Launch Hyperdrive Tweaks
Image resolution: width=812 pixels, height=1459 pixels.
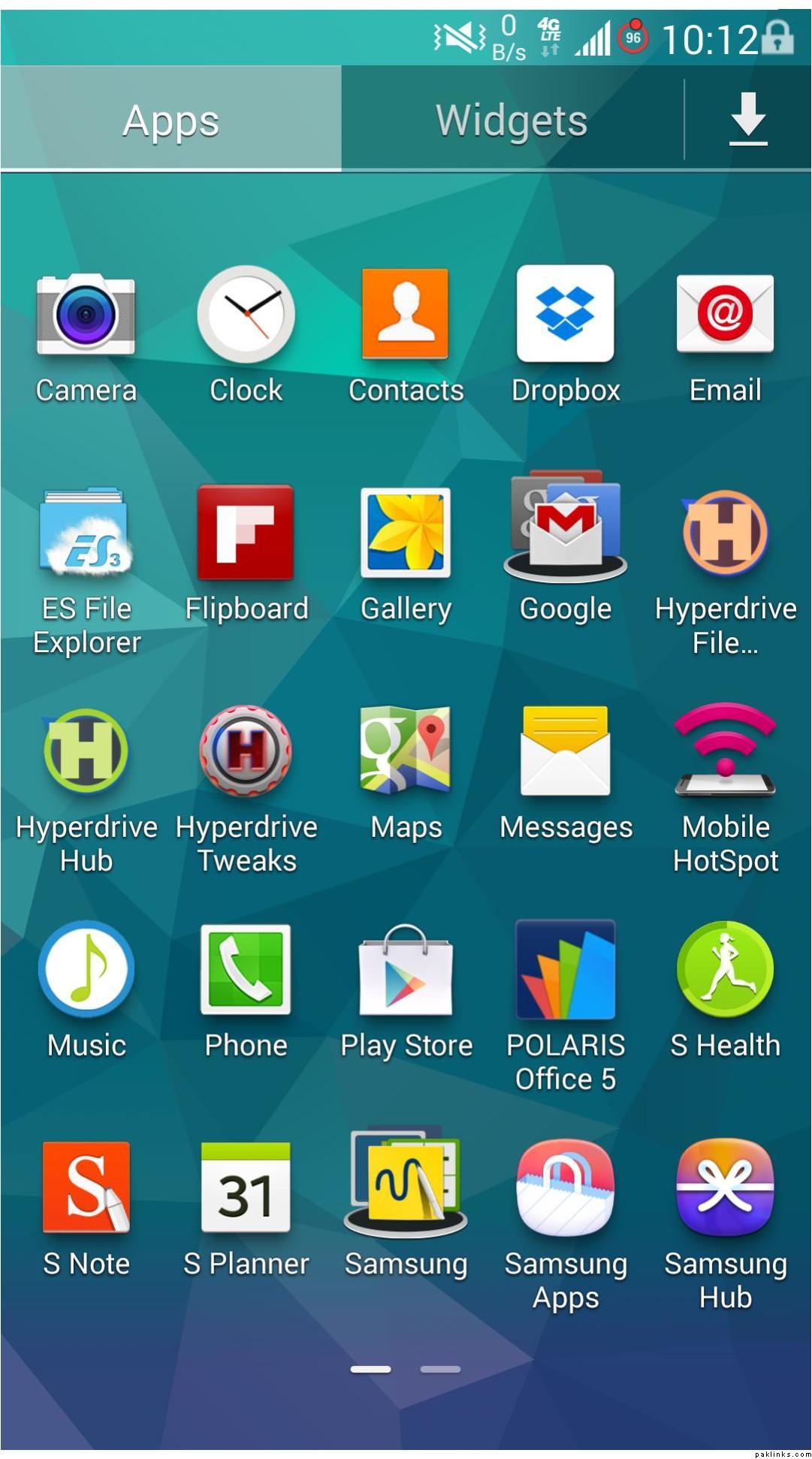click(246, 751)
